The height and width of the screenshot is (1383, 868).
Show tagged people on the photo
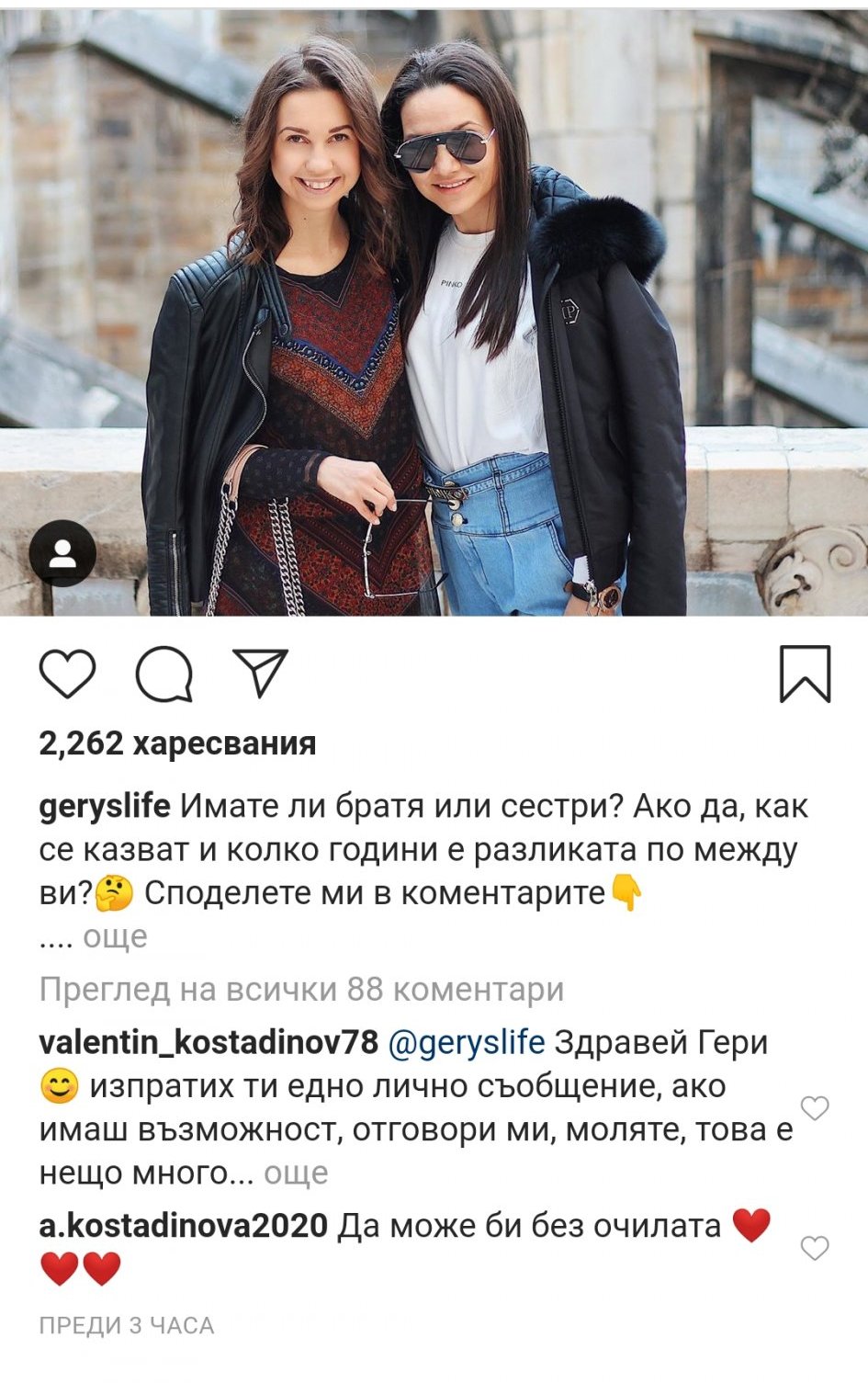click(62, 553)
